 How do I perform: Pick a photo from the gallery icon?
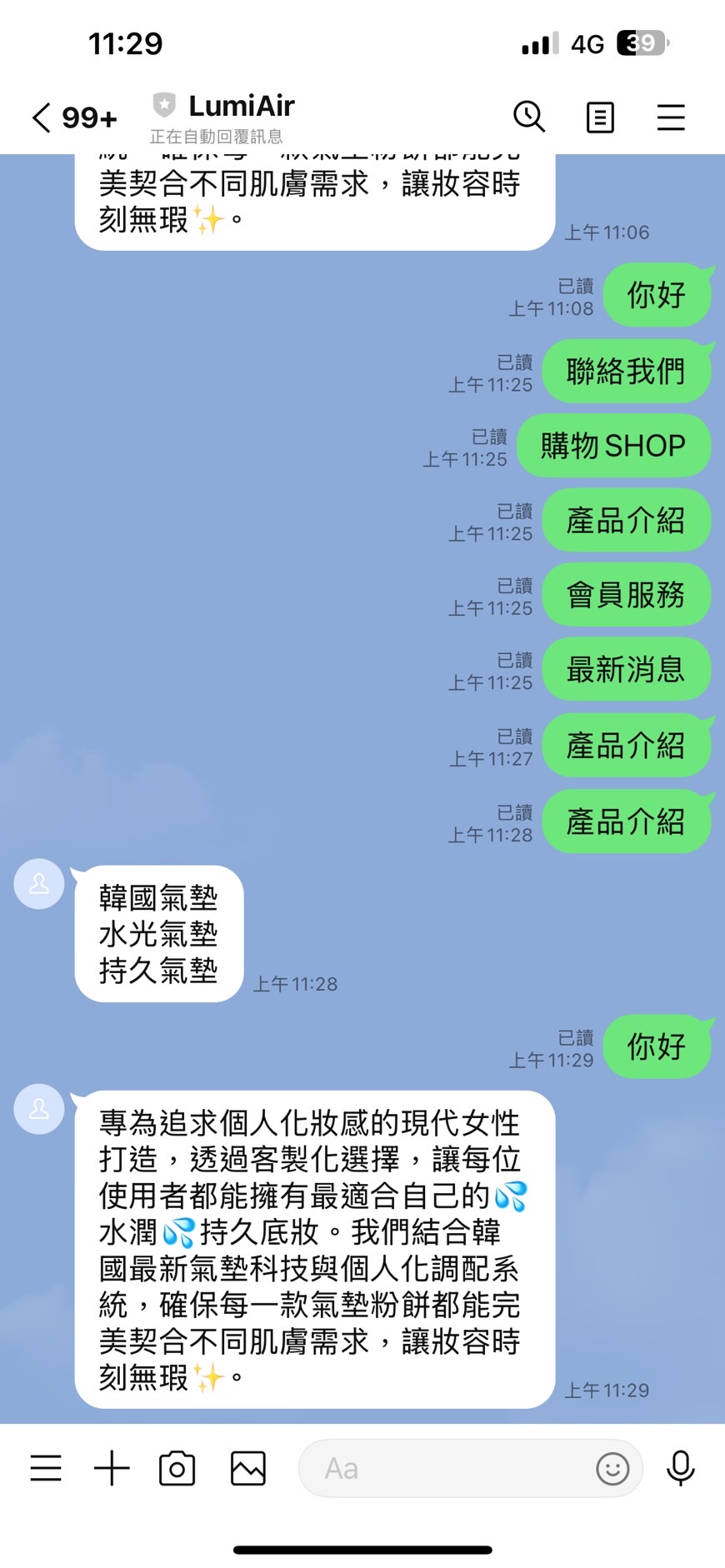(247, 1467)
